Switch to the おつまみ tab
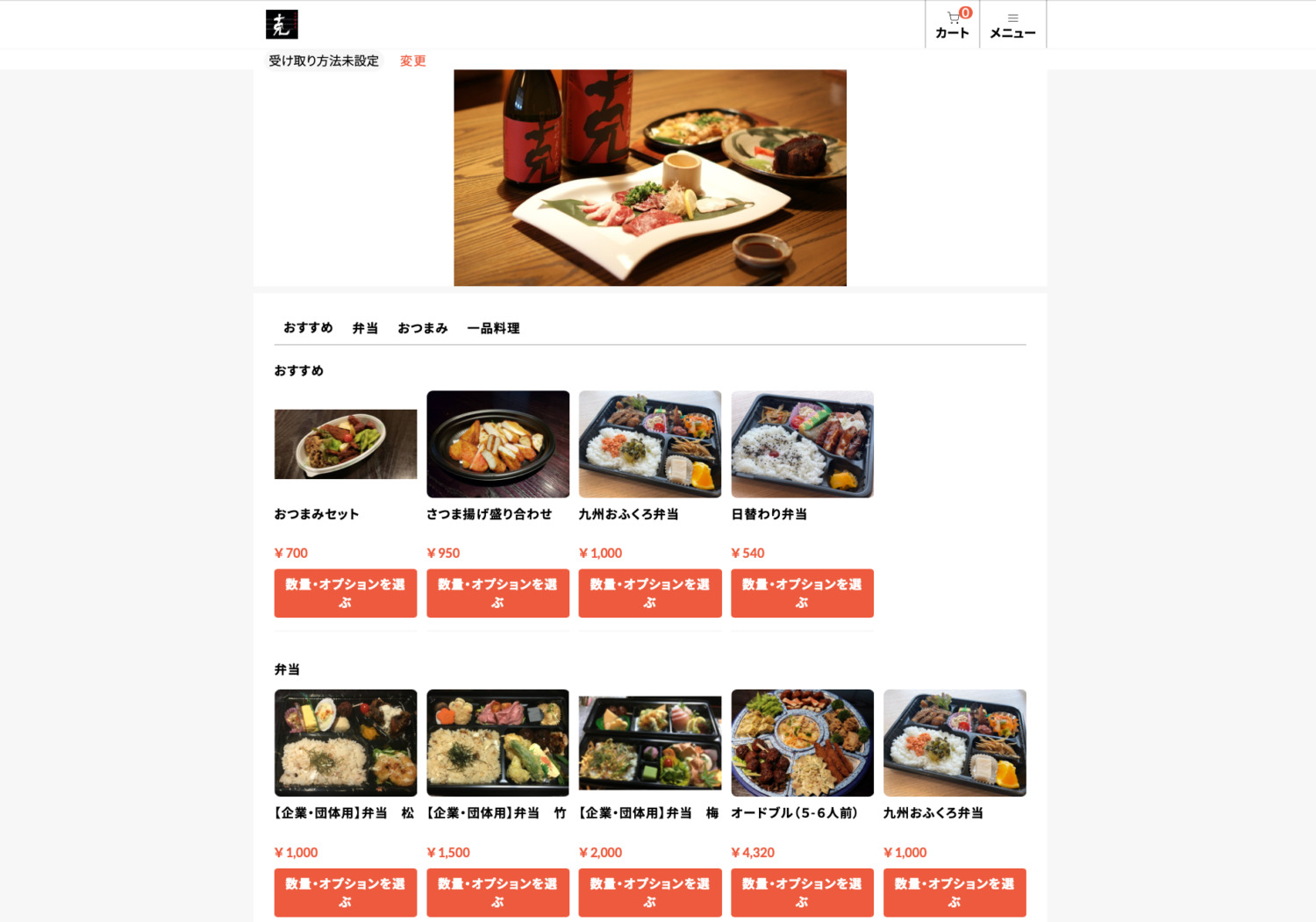This screenshot has height=922, width=1316. tap(422, 328)
